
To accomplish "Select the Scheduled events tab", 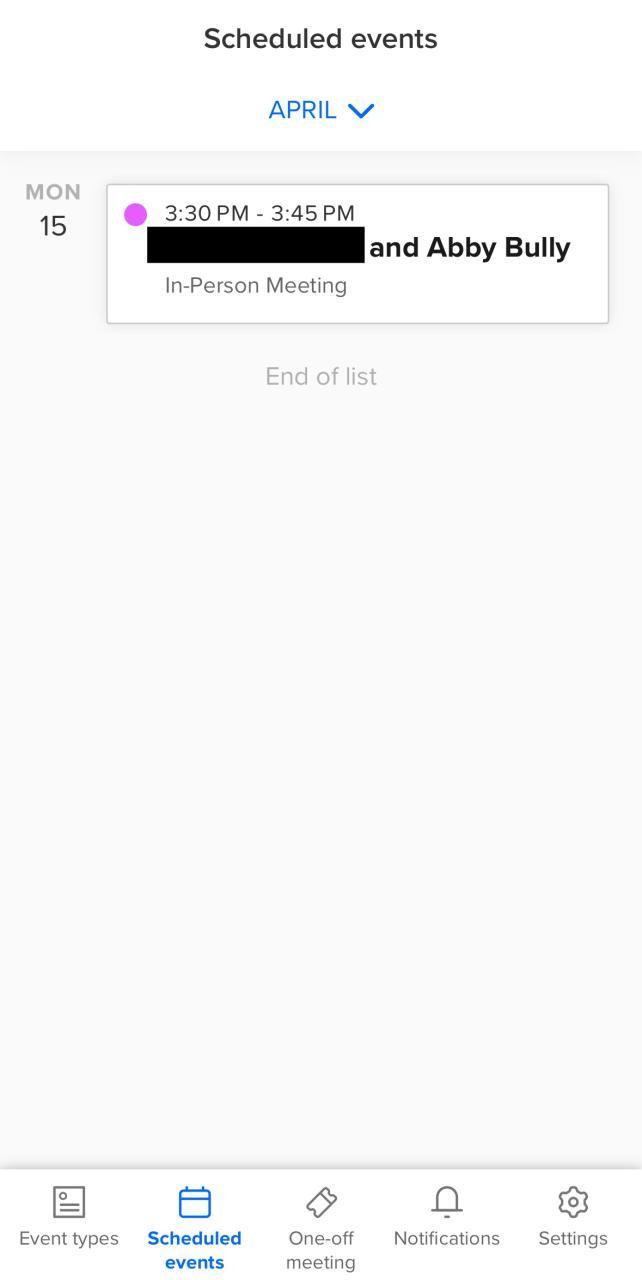I will [x=194, y=1226].
